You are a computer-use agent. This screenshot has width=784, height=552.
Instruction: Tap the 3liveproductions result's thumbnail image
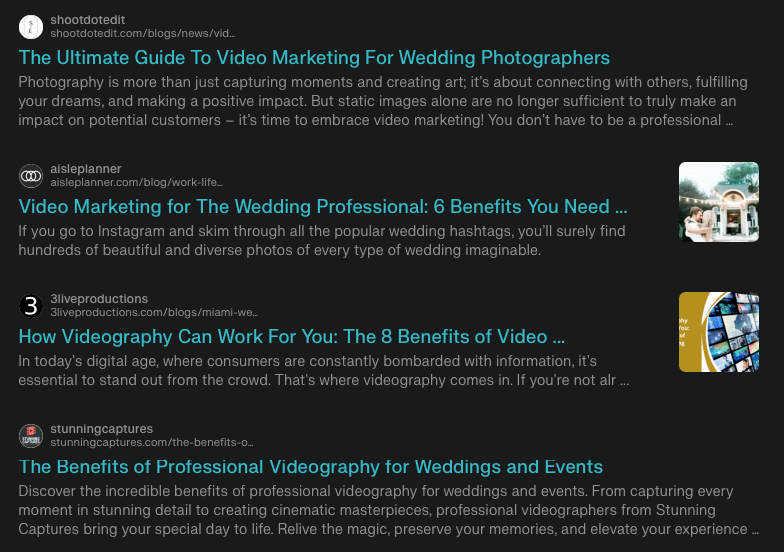(718, 332)
